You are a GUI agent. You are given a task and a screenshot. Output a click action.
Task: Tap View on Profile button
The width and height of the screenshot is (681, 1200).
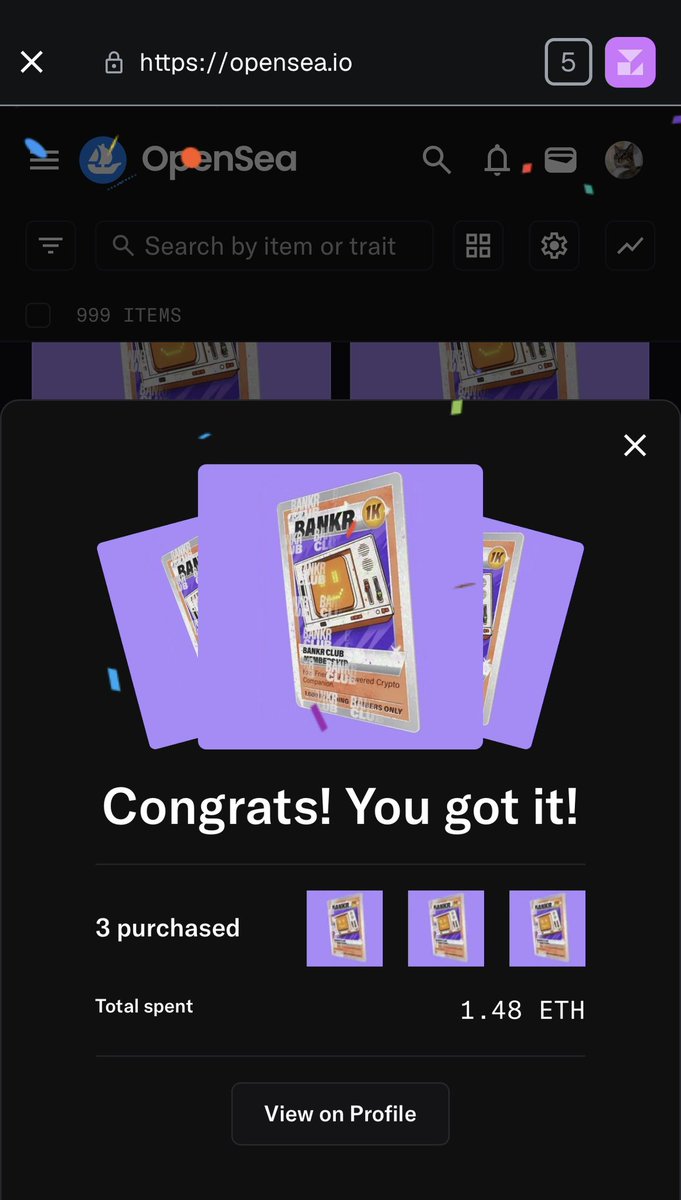pyautogui.click(x=340, y=1114)
